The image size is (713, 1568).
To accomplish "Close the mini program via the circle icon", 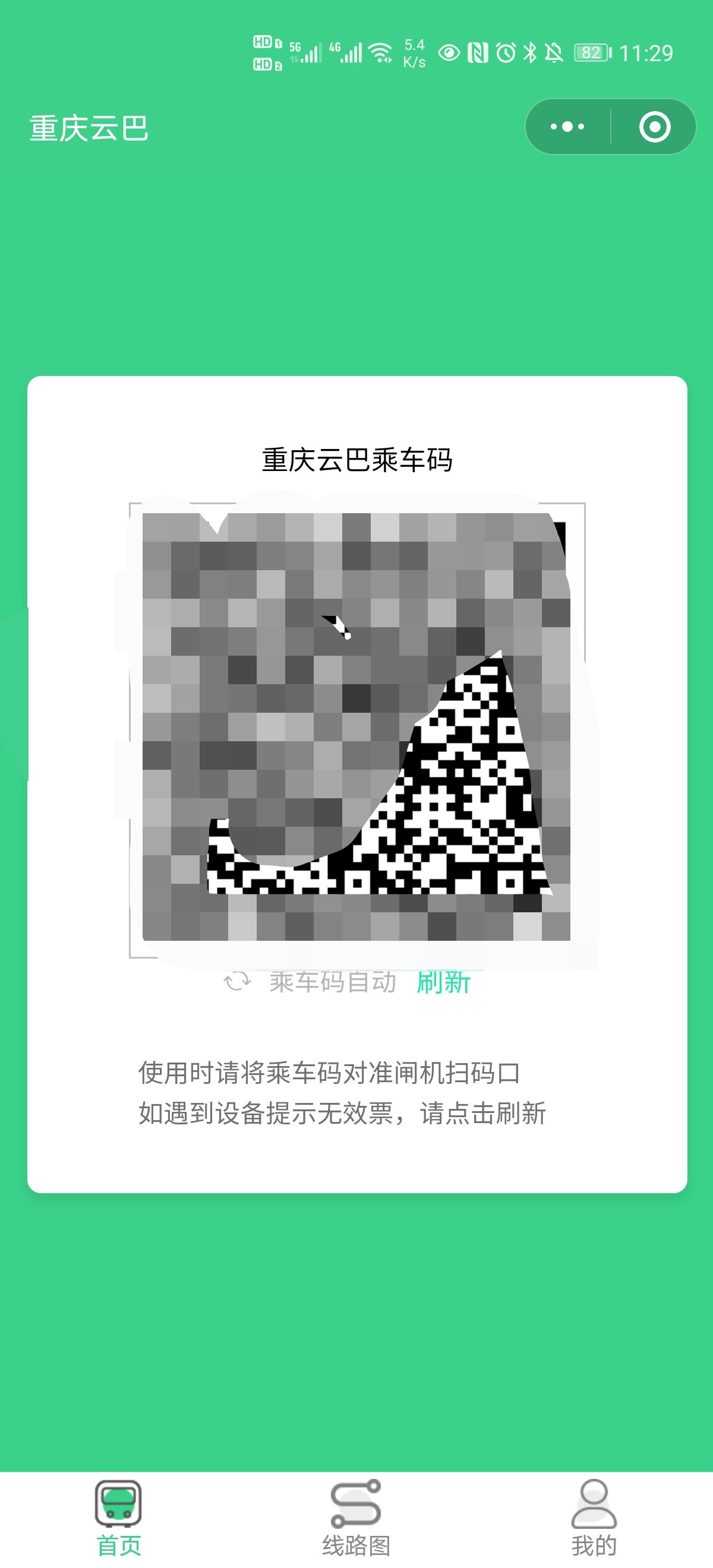I will click(655, 127).
